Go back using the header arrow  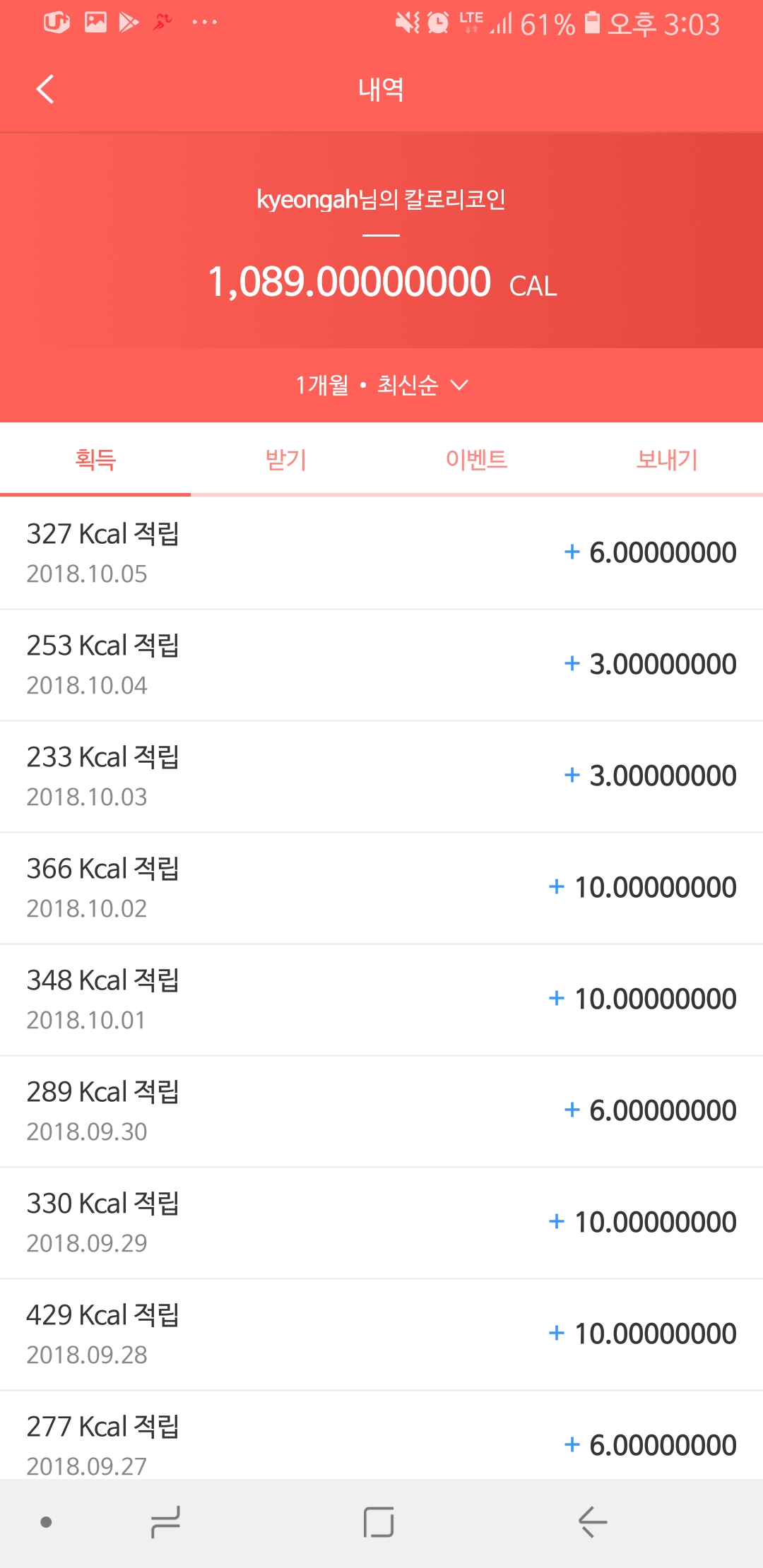click(45, 90)
